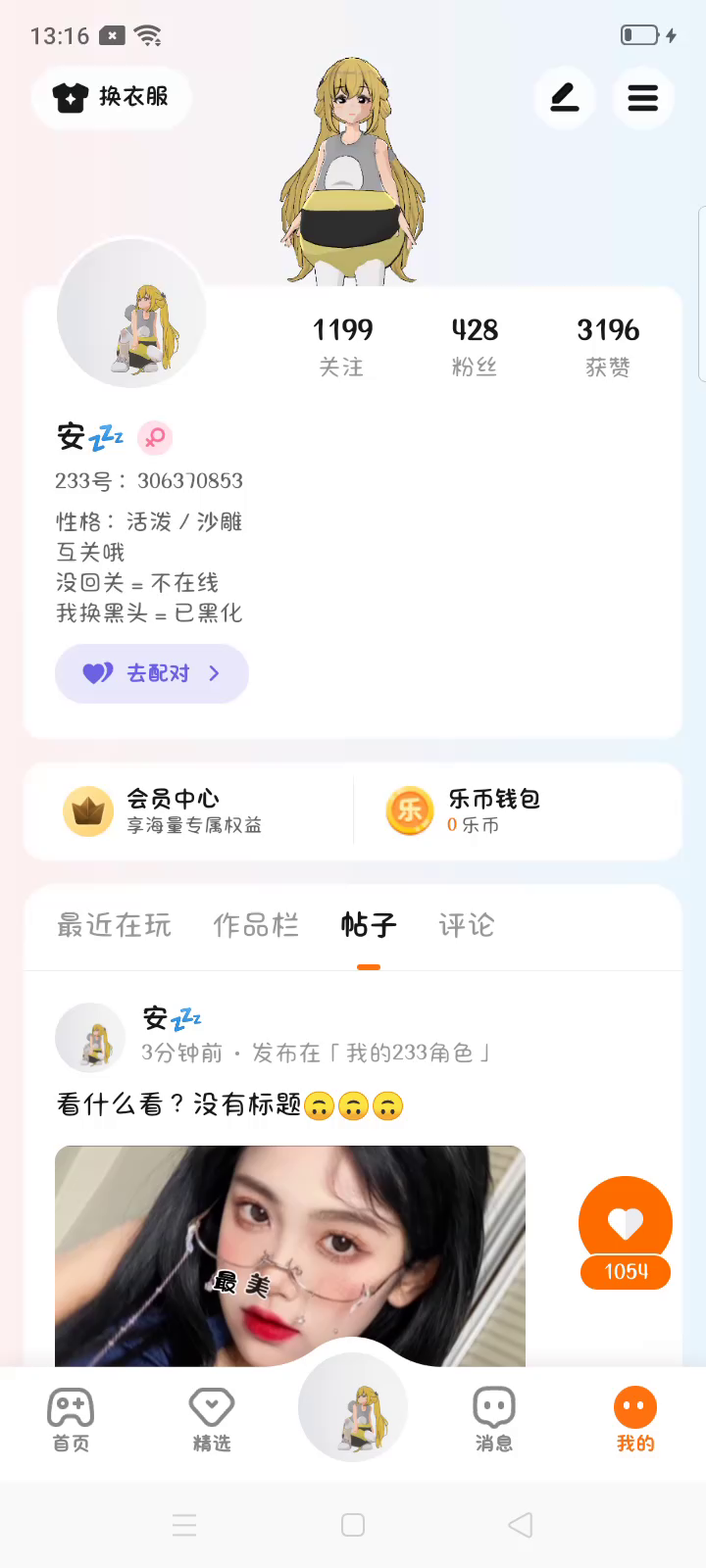Open the post photo captioned 最美

point(290,1256)
